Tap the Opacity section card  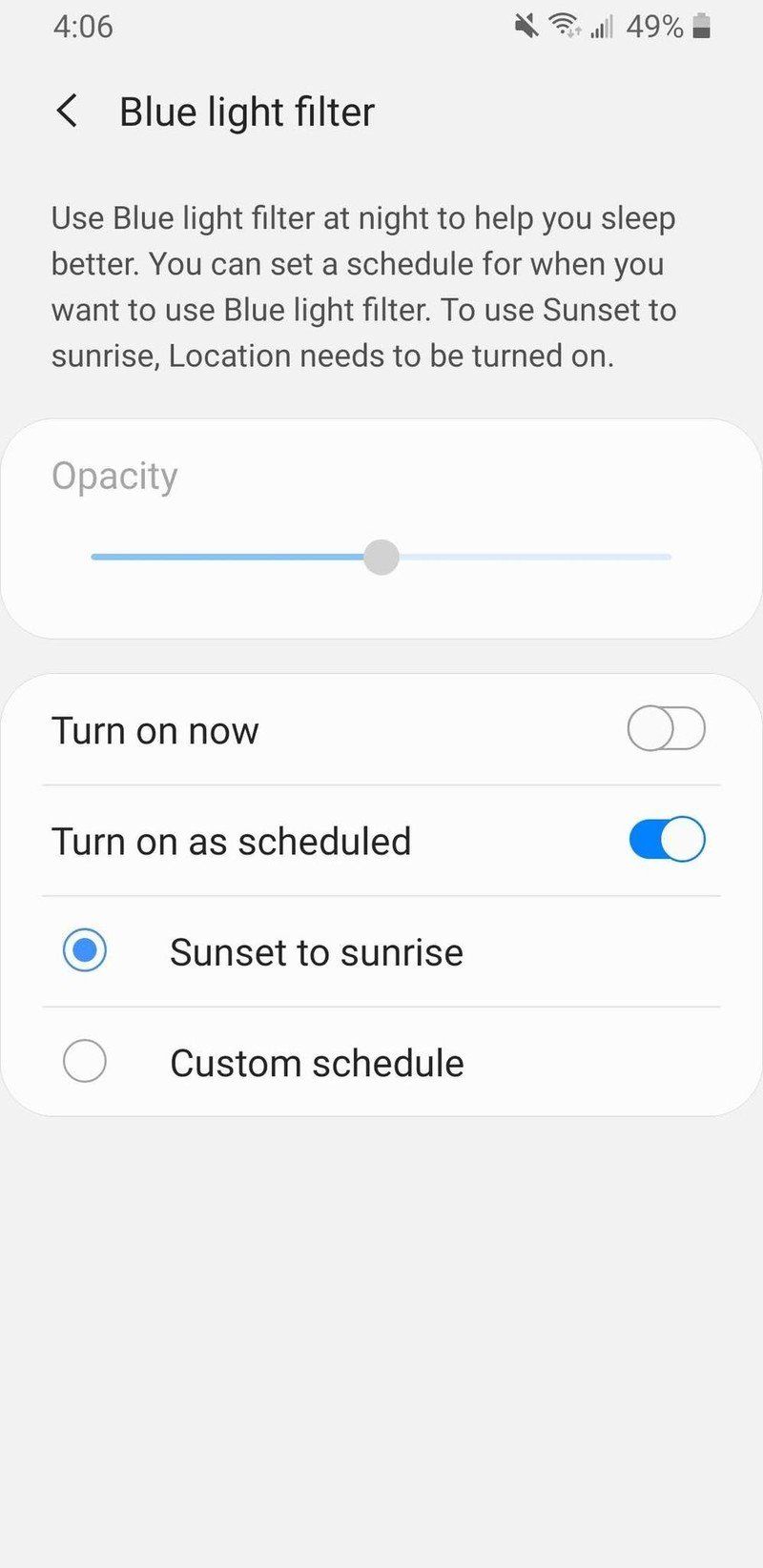pyautogui.click(x=381, y=527)
